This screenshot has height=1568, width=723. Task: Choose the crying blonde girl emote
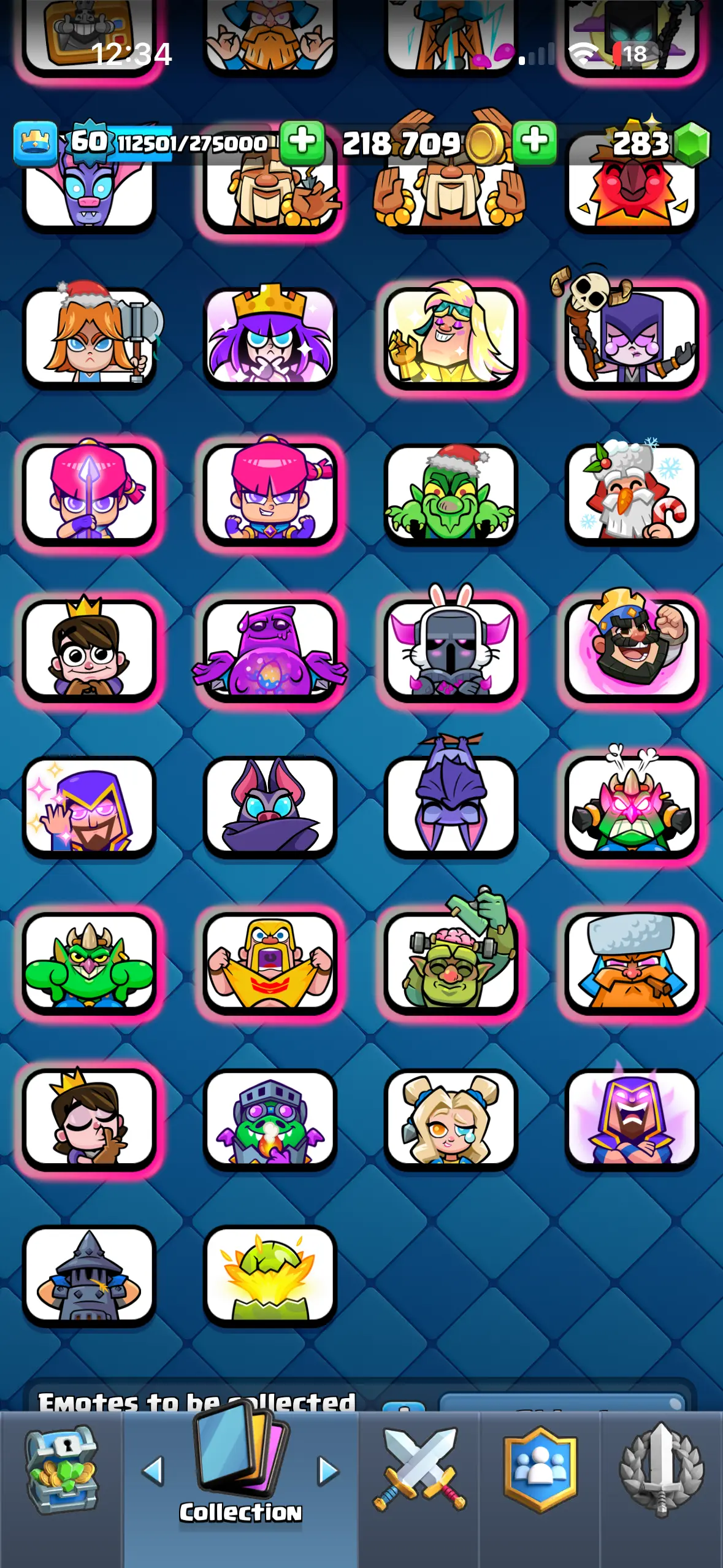click(x=451, y=1119)
